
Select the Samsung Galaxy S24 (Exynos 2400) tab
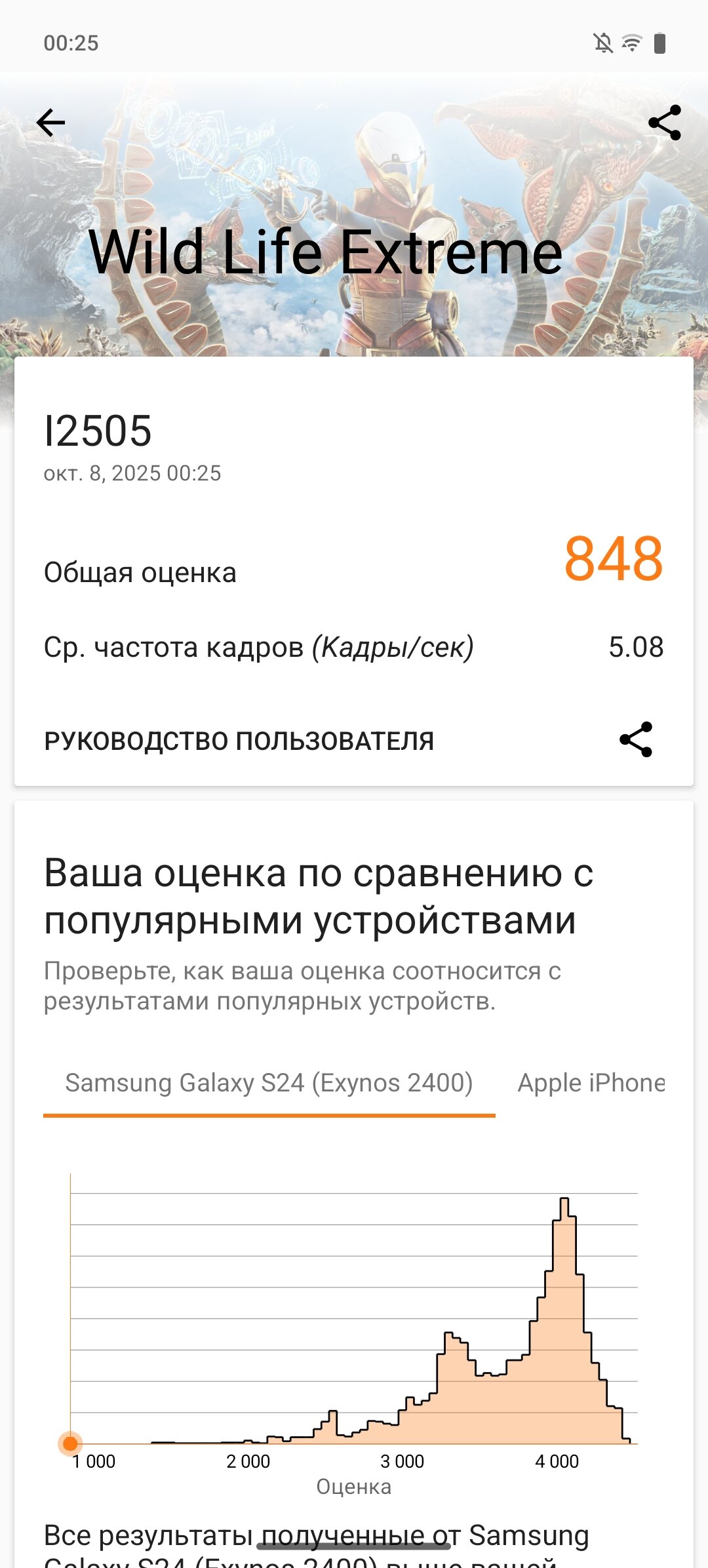point(269,1083)
